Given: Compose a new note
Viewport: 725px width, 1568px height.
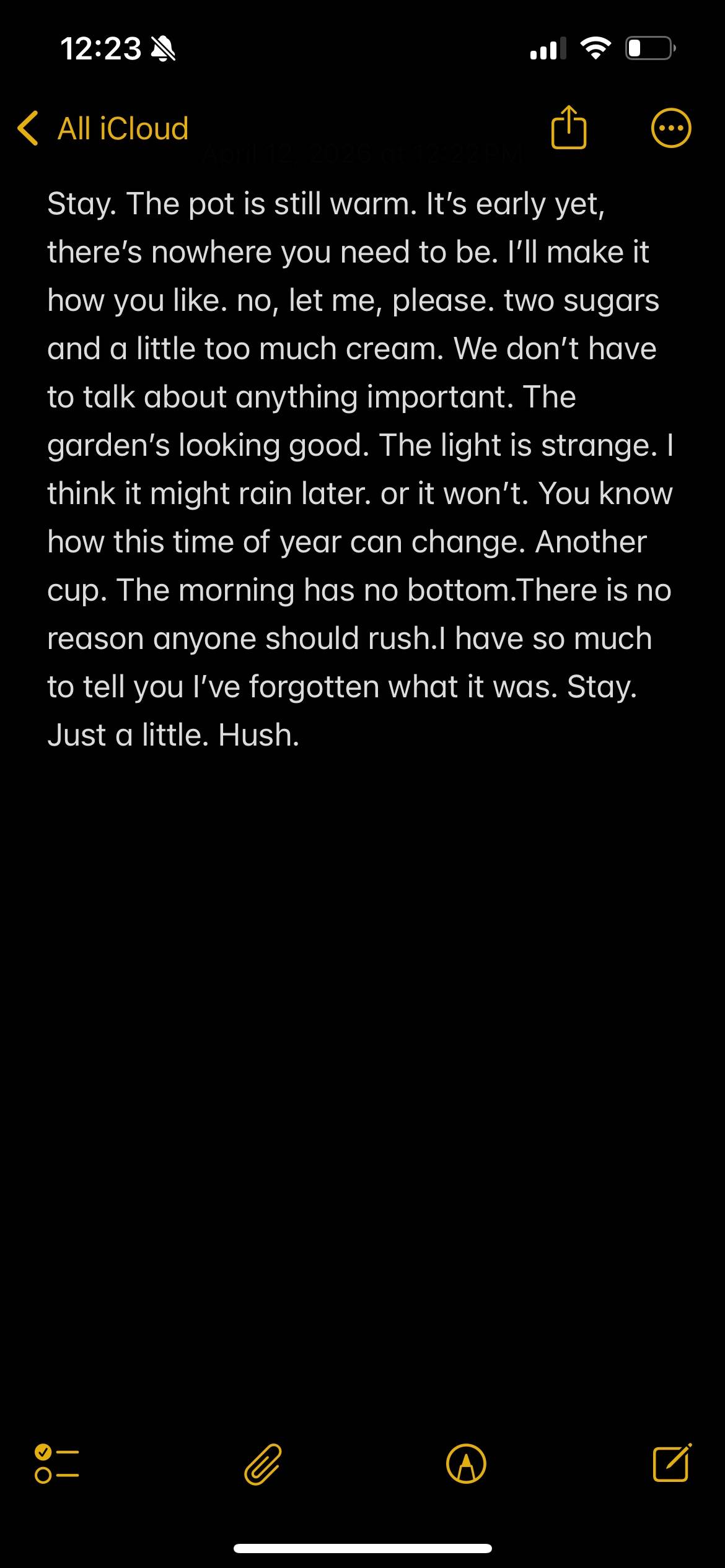Looking at the screenshot, I should [x=672, y=1462].
